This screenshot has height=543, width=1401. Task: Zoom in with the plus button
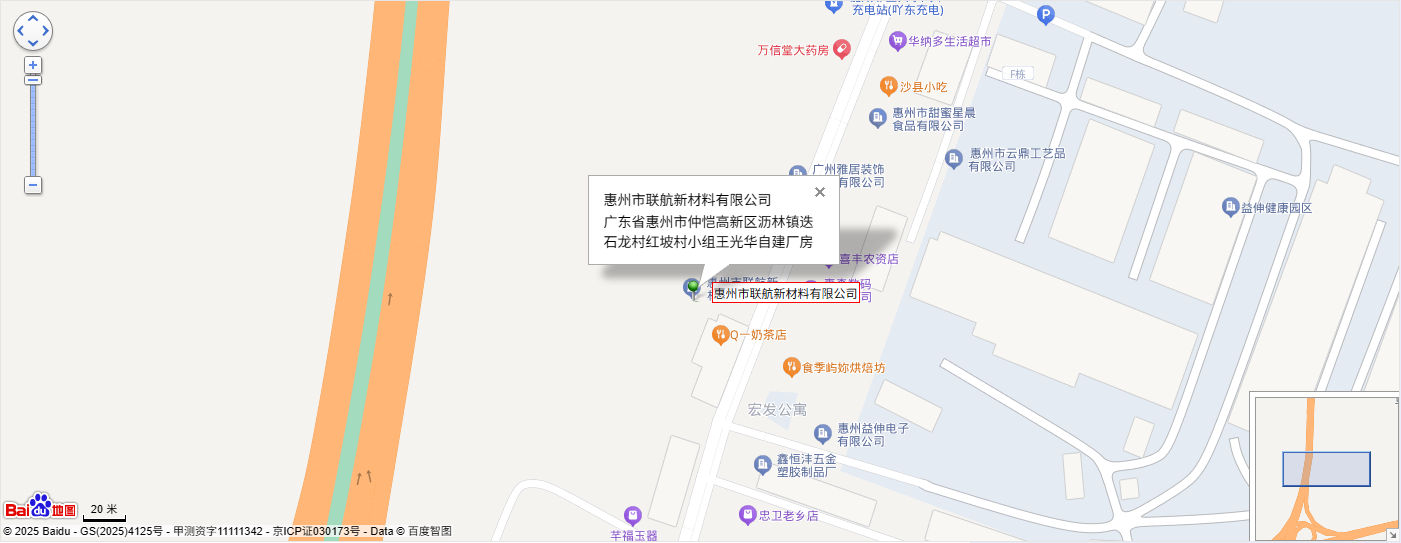[x=33, y=65]
